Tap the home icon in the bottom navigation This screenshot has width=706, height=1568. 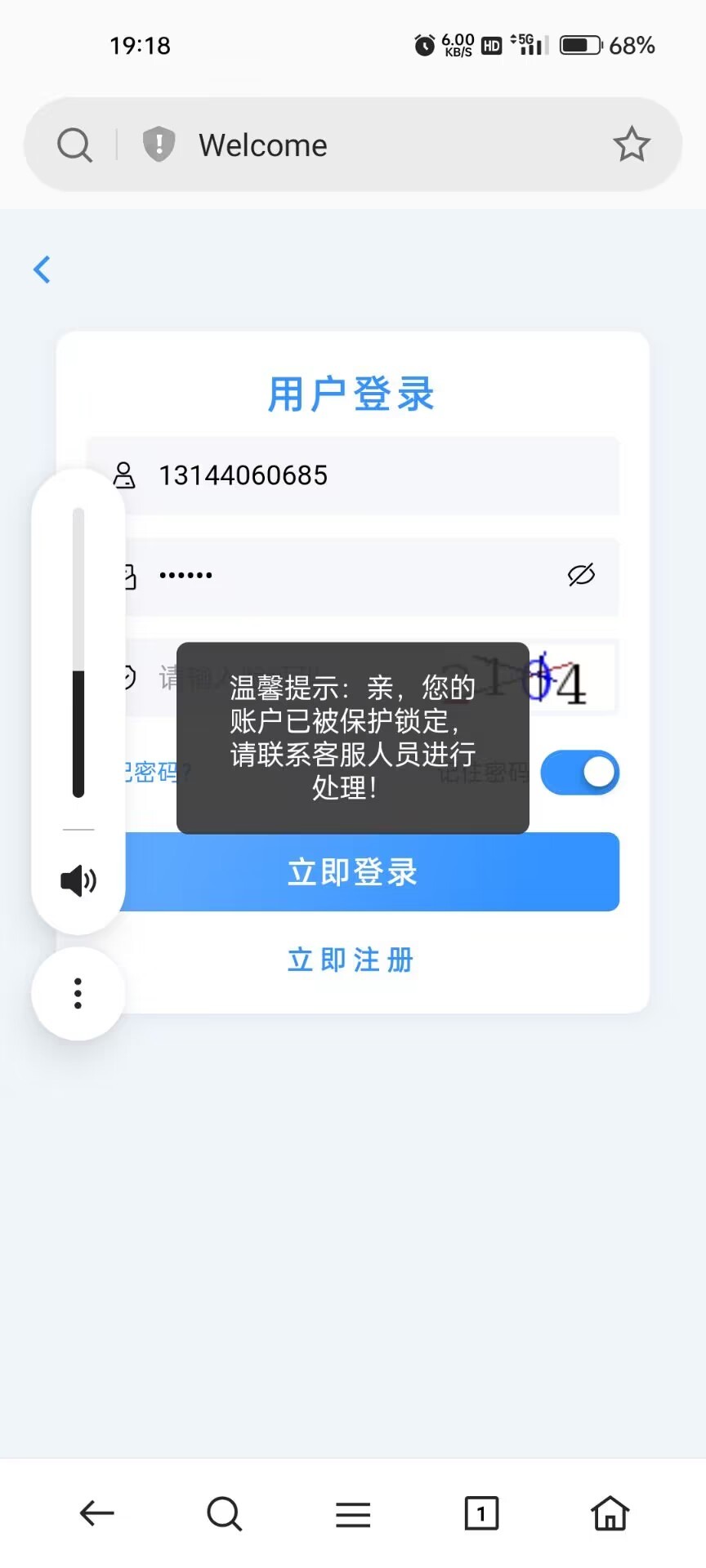coord(610,1513)
